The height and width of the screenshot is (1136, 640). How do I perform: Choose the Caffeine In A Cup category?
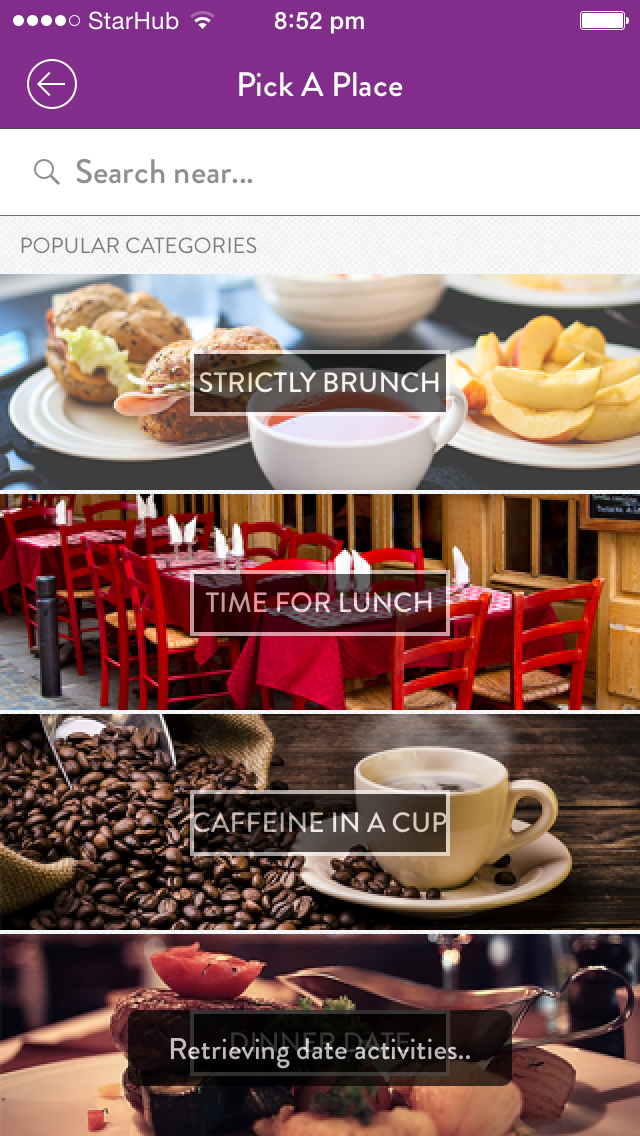(319, 822)
